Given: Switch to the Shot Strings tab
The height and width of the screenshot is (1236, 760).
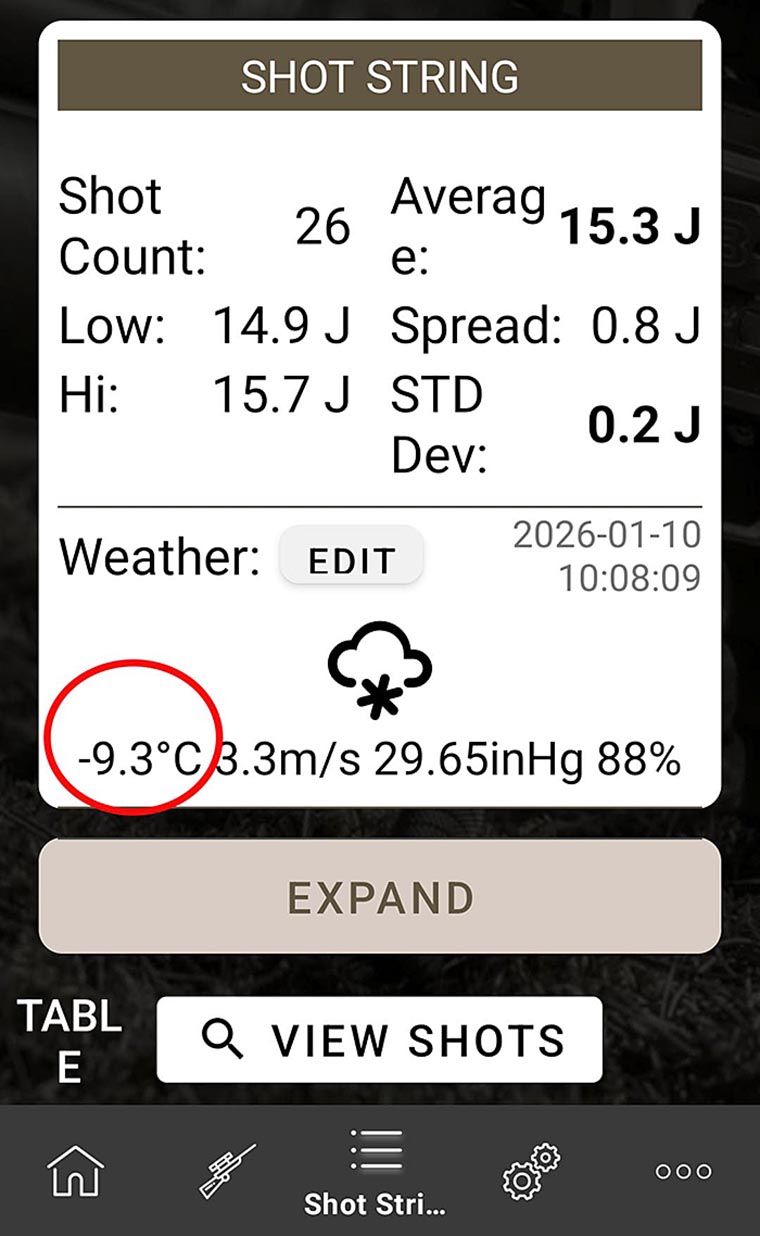Looking at the screenshot, I should point(376,1171).
